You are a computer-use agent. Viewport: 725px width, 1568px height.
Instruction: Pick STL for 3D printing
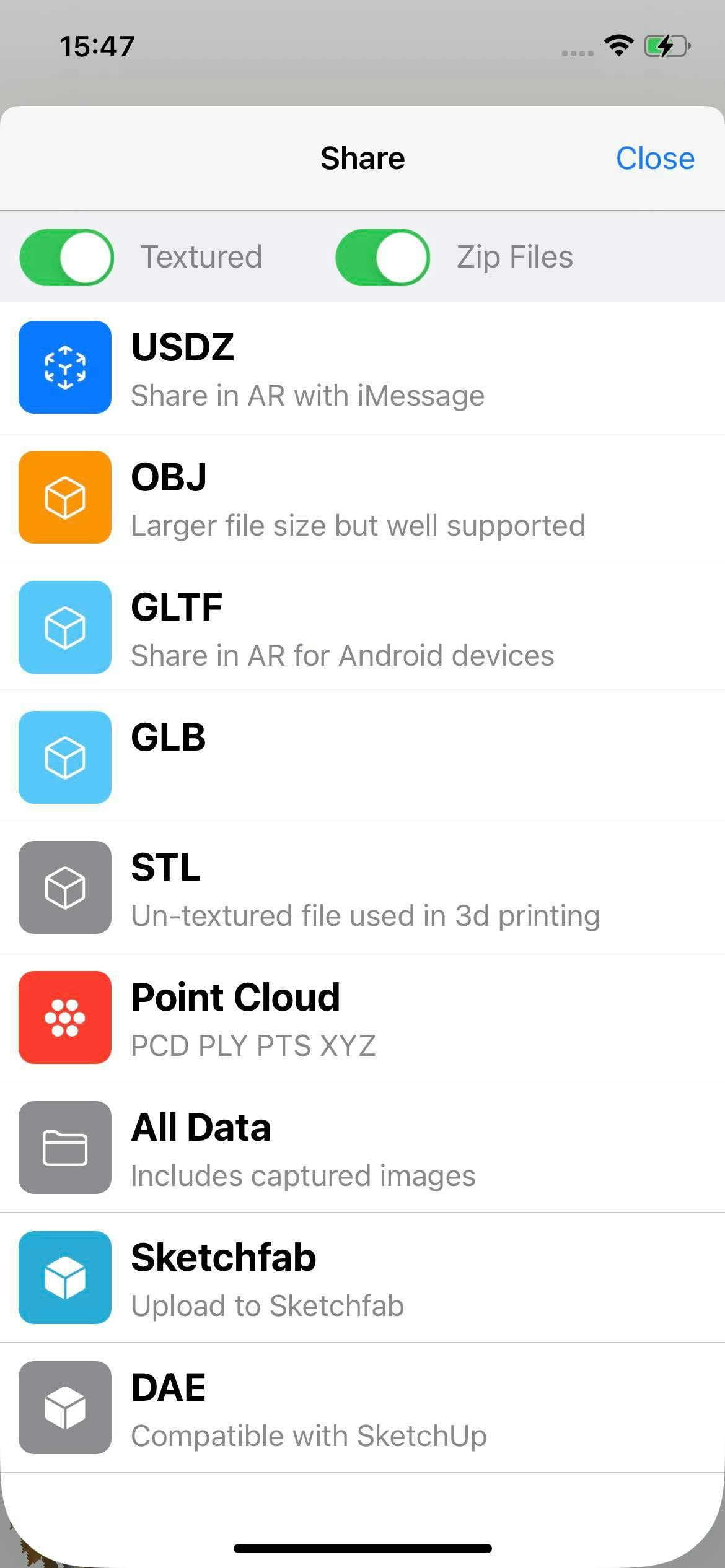362,888
